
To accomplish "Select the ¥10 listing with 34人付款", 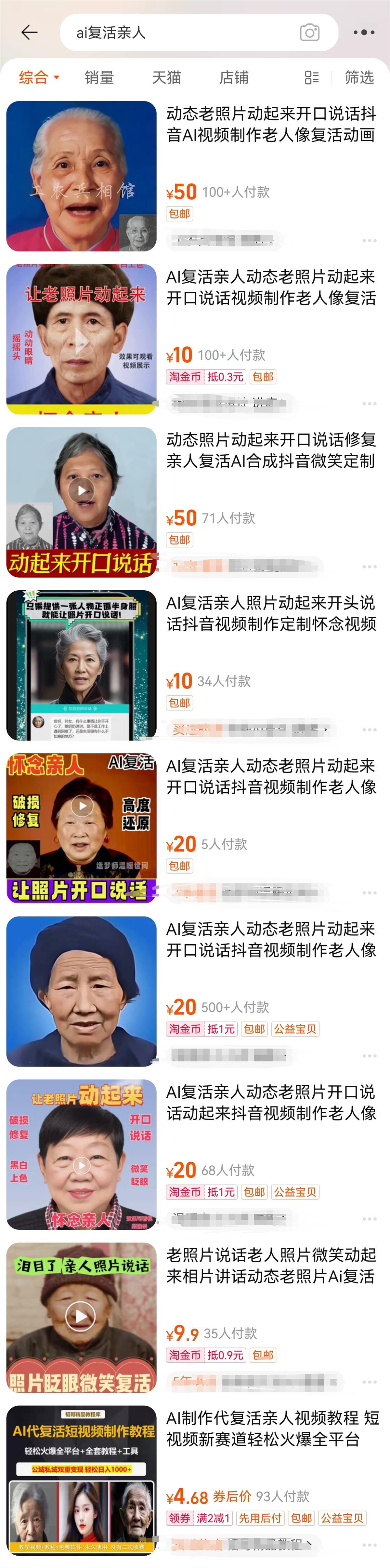I will 270,613.
